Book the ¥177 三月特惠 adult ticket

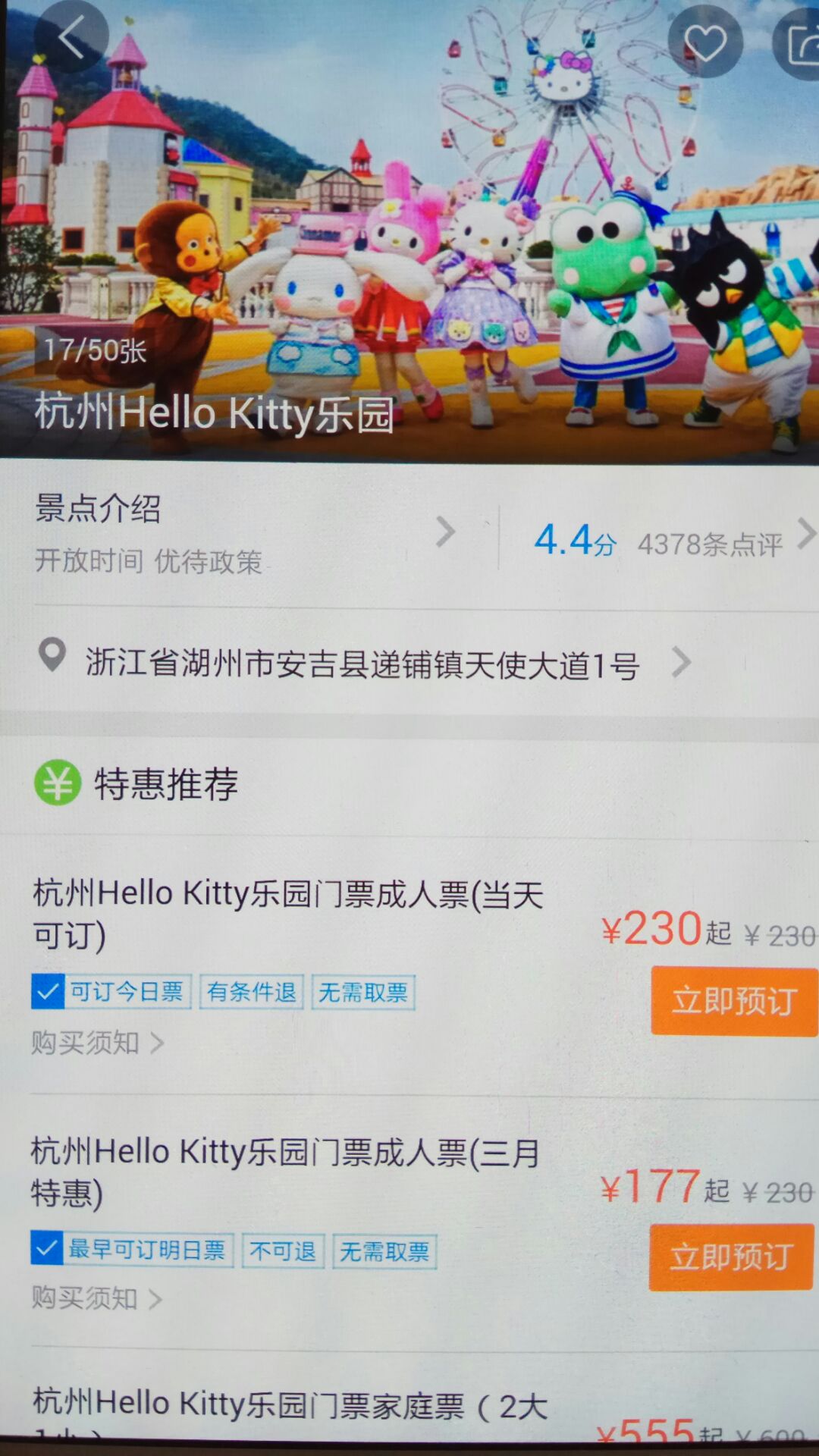click(x=731, y=1257)
